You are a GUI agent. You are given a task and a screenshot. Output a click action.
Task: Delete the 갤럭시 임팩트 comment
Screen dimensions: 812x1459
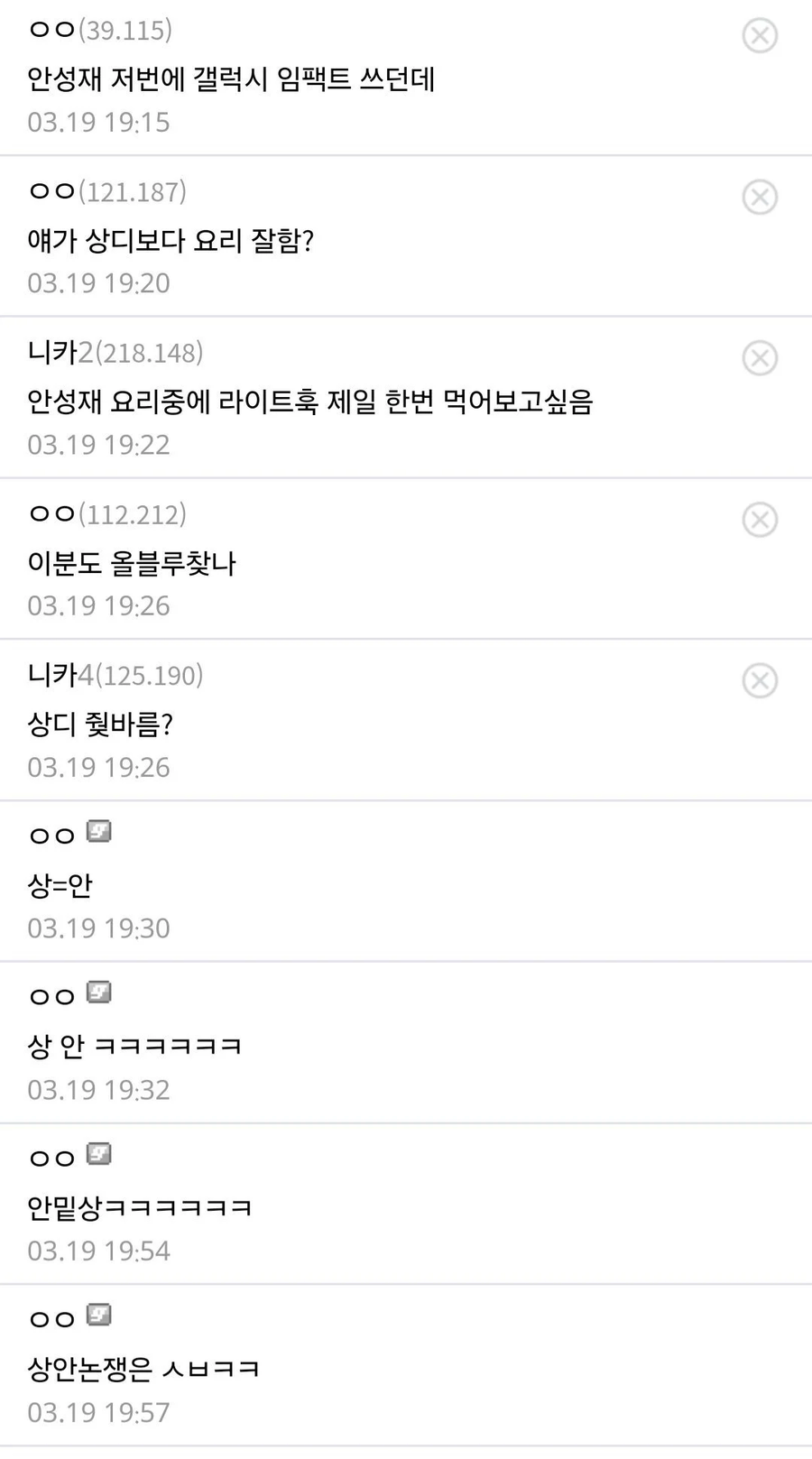tap(760, 36)
